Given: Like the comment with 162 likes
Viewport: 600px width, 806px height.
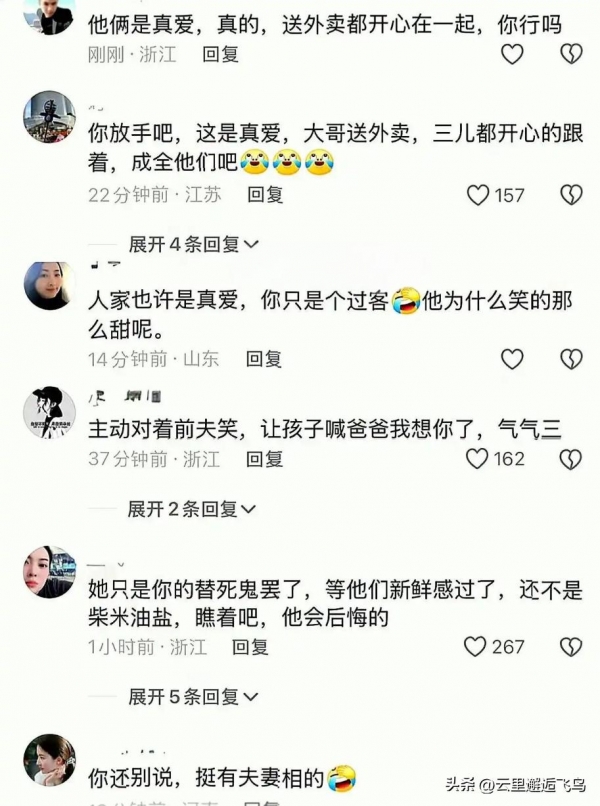Looking at the screenshot, I should (479, 459).
